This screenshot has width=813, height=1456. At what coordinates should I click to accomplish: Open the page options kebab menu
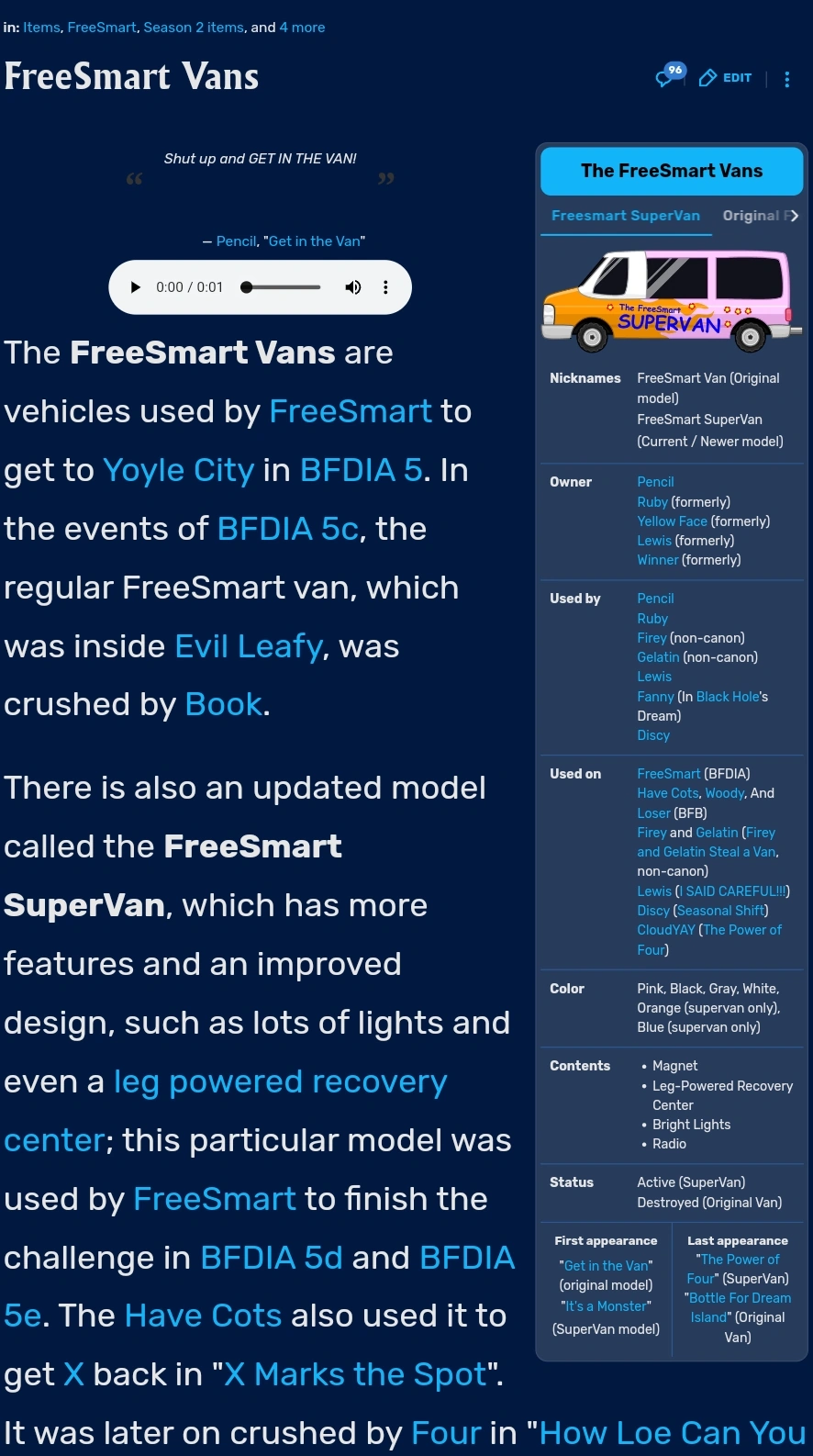coord(786,78)
